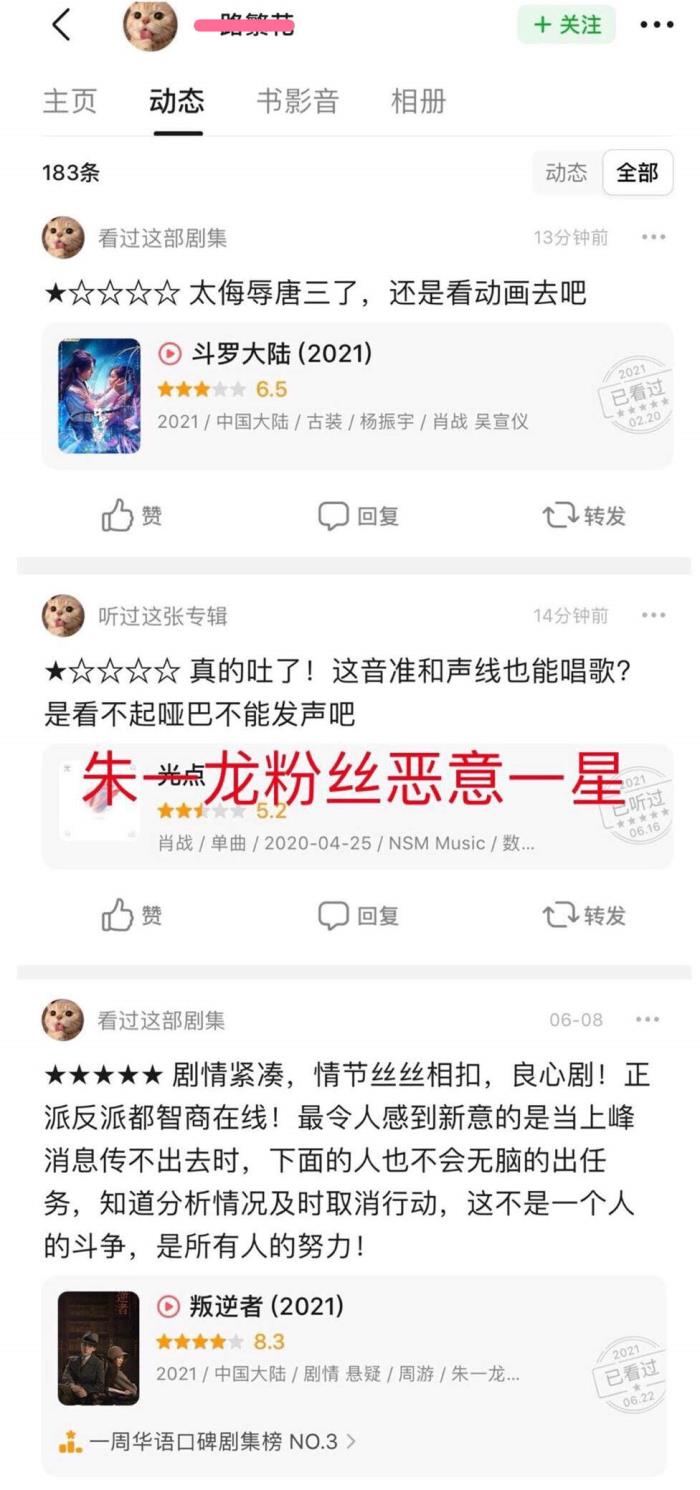Like the 光点 album review
700x1490 pixels.
132,915
